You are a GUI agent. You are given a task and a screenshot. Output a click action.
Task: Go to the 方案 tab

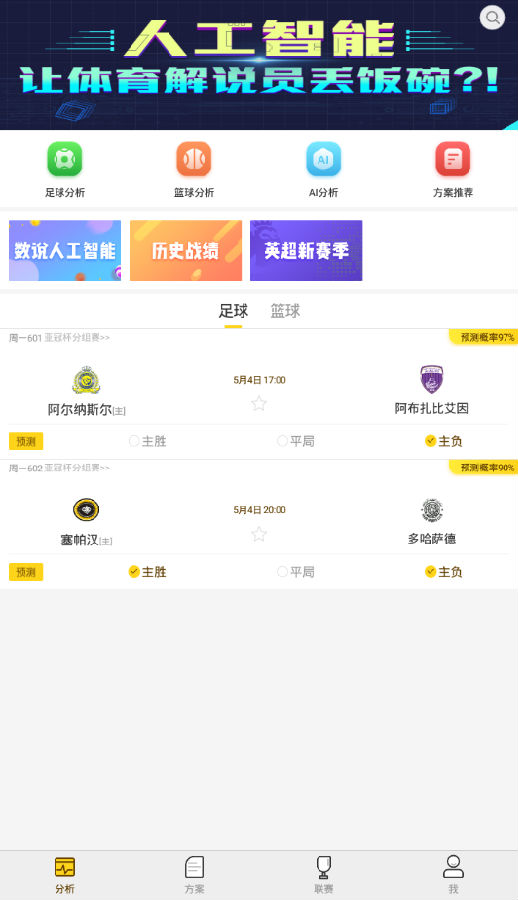tap(194, 874)
